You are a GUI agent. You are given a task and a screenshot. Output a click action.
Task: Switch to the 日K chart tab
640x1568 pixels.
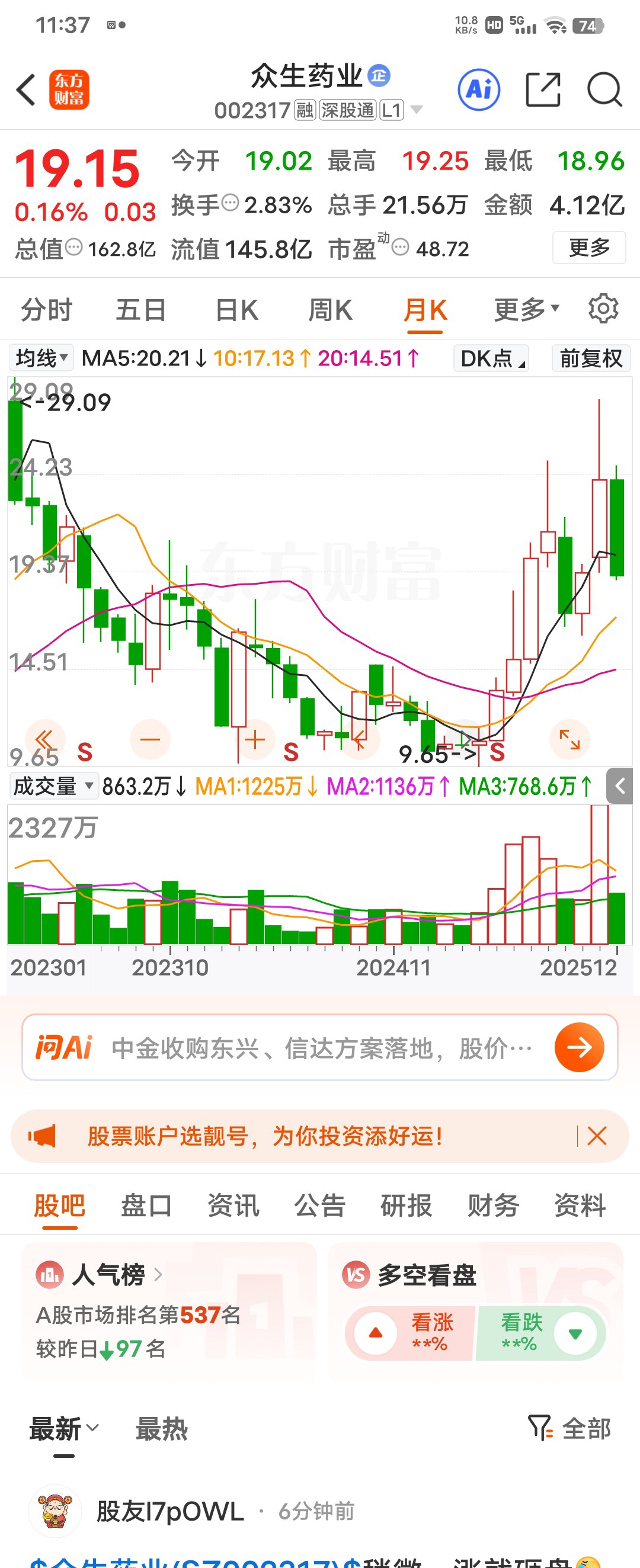click(237, 310)
